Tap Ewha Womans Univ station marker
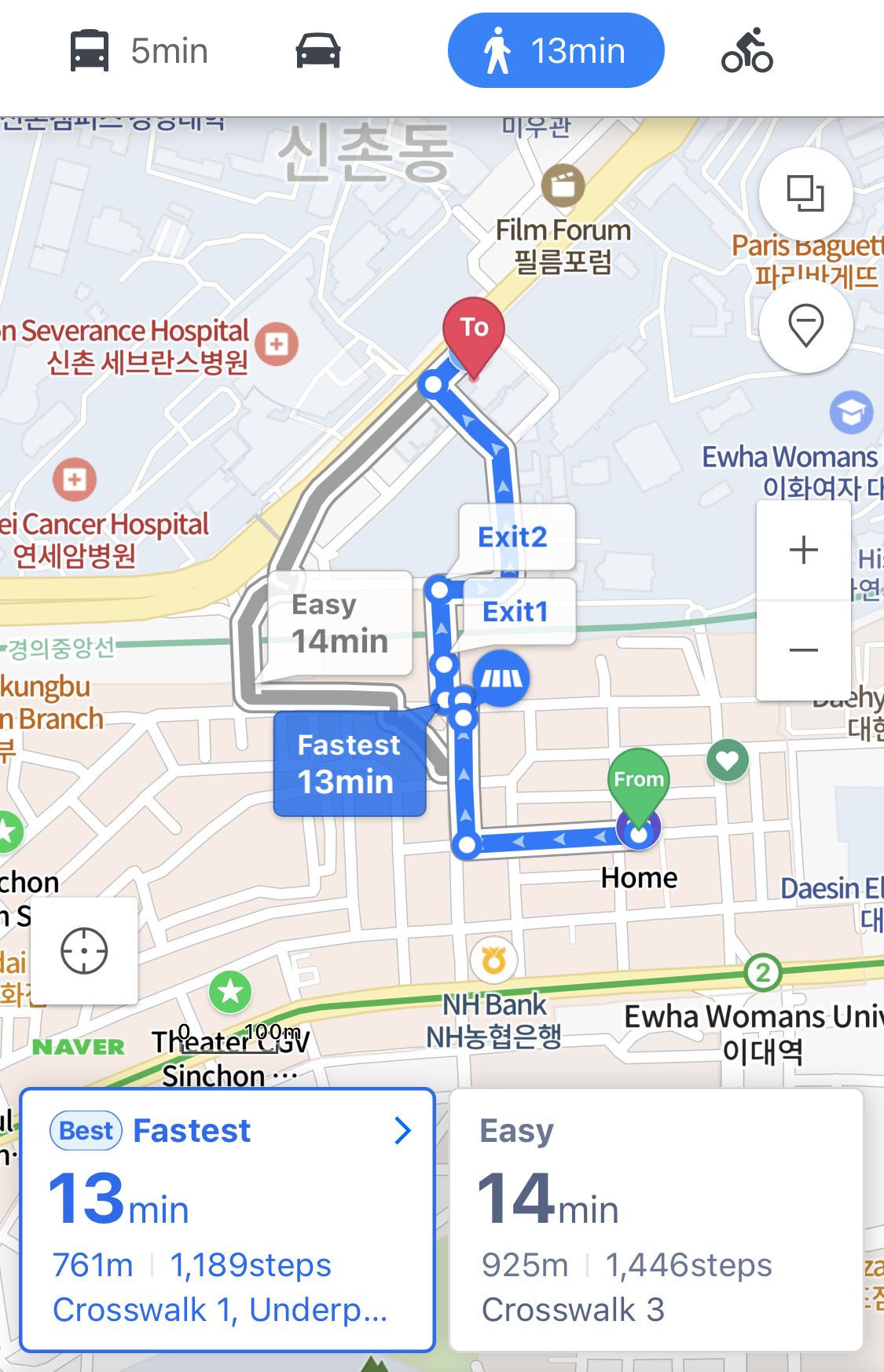 point(761,973)
